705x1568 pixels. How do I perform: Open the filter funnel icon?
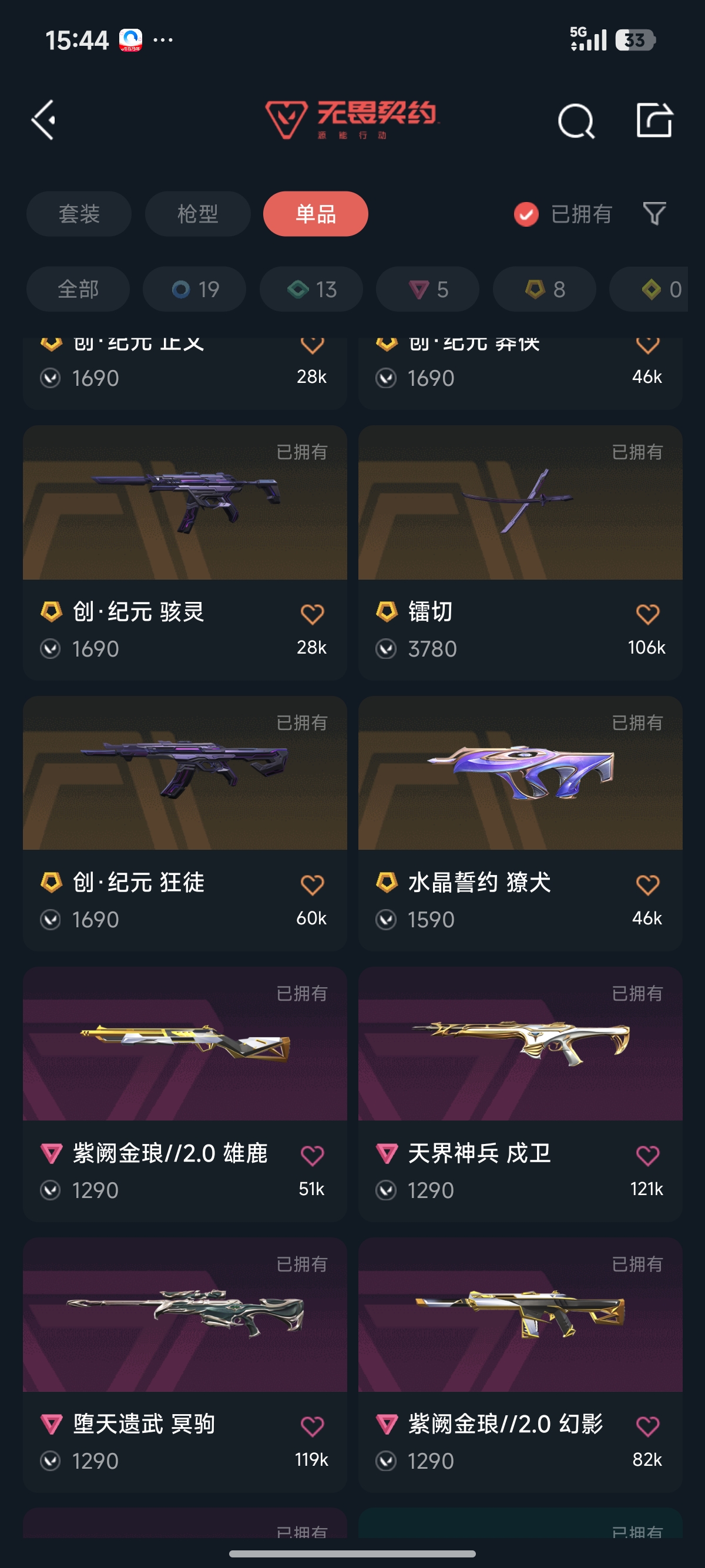(654, 214)
